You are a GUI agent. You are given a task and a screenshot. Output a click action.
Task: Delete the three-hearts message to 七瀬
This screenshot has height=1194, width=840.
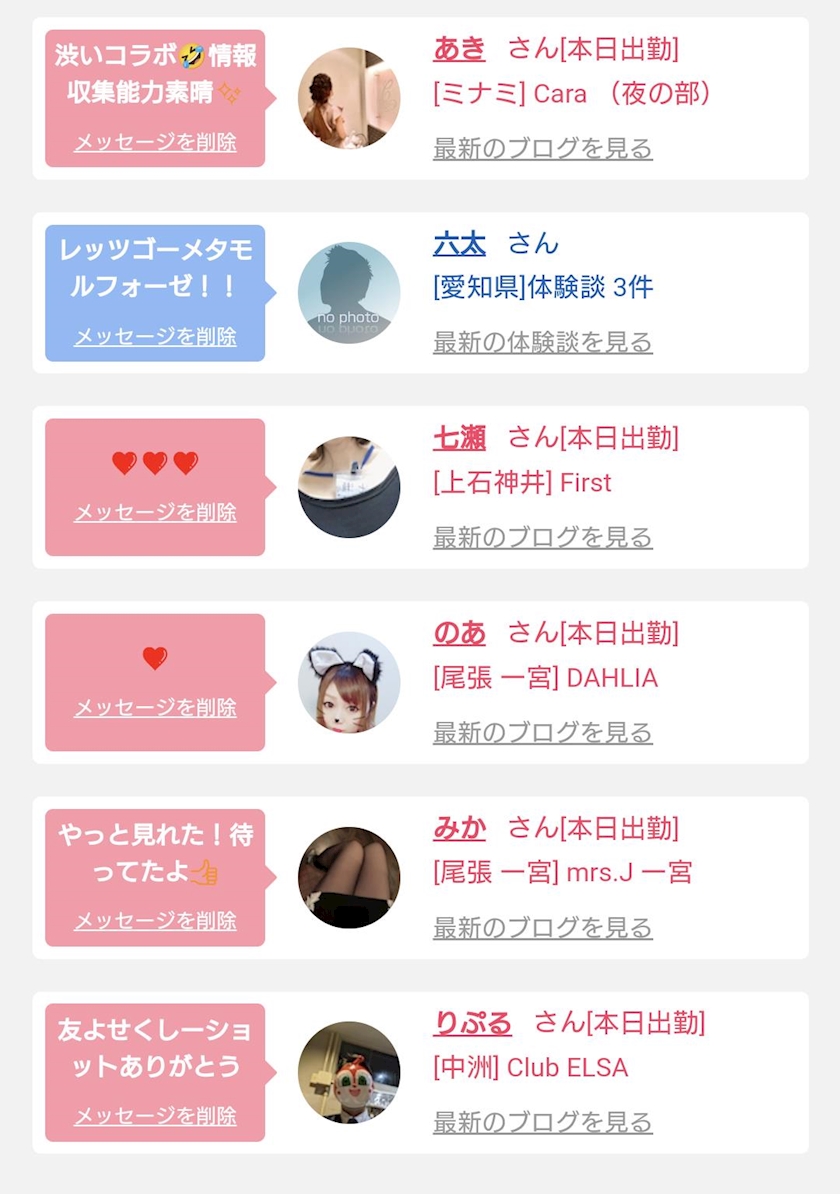coord(155,512)
